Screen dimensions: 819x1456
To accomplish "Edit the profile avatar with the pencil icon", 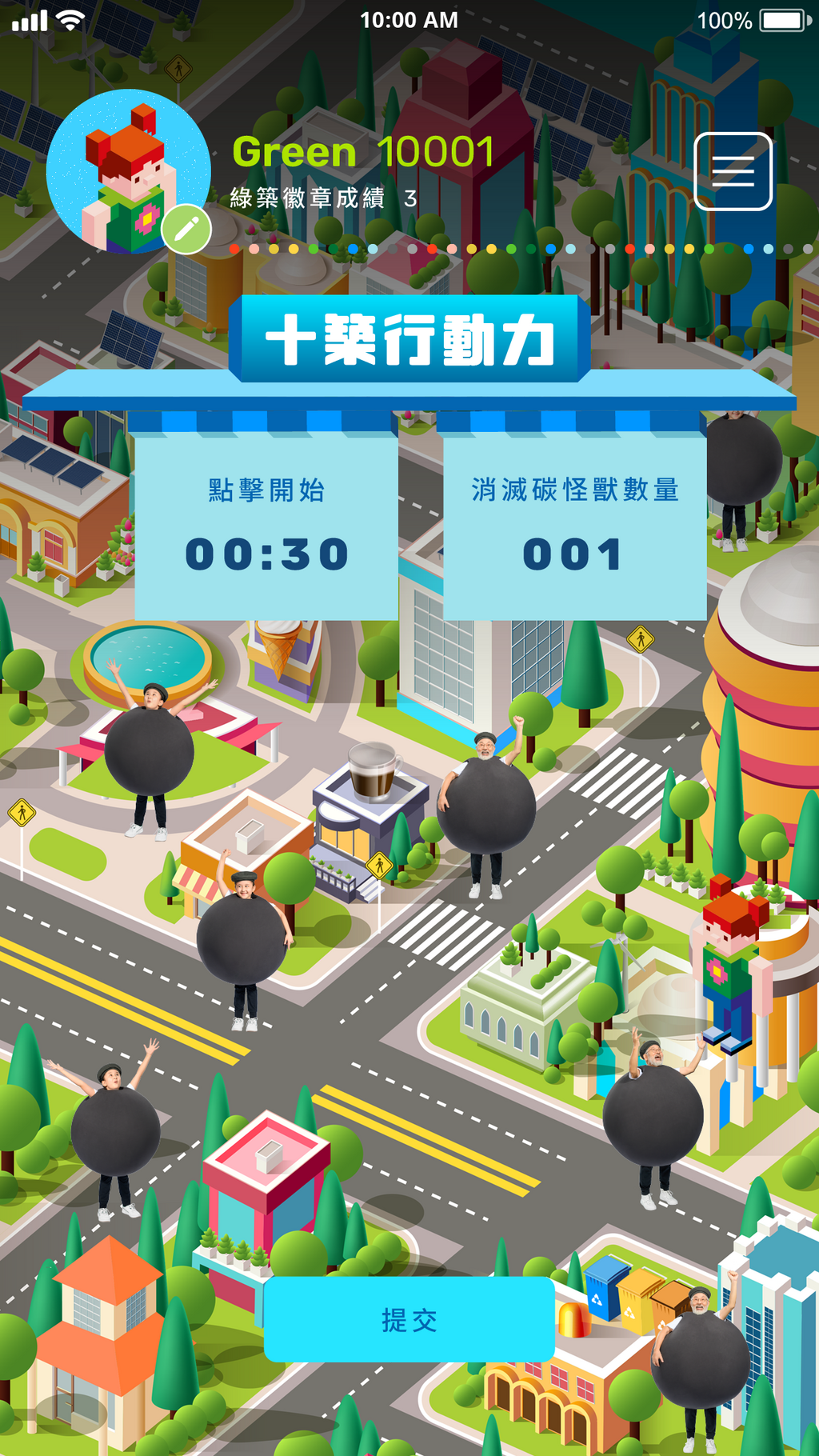I will (186, 230).
